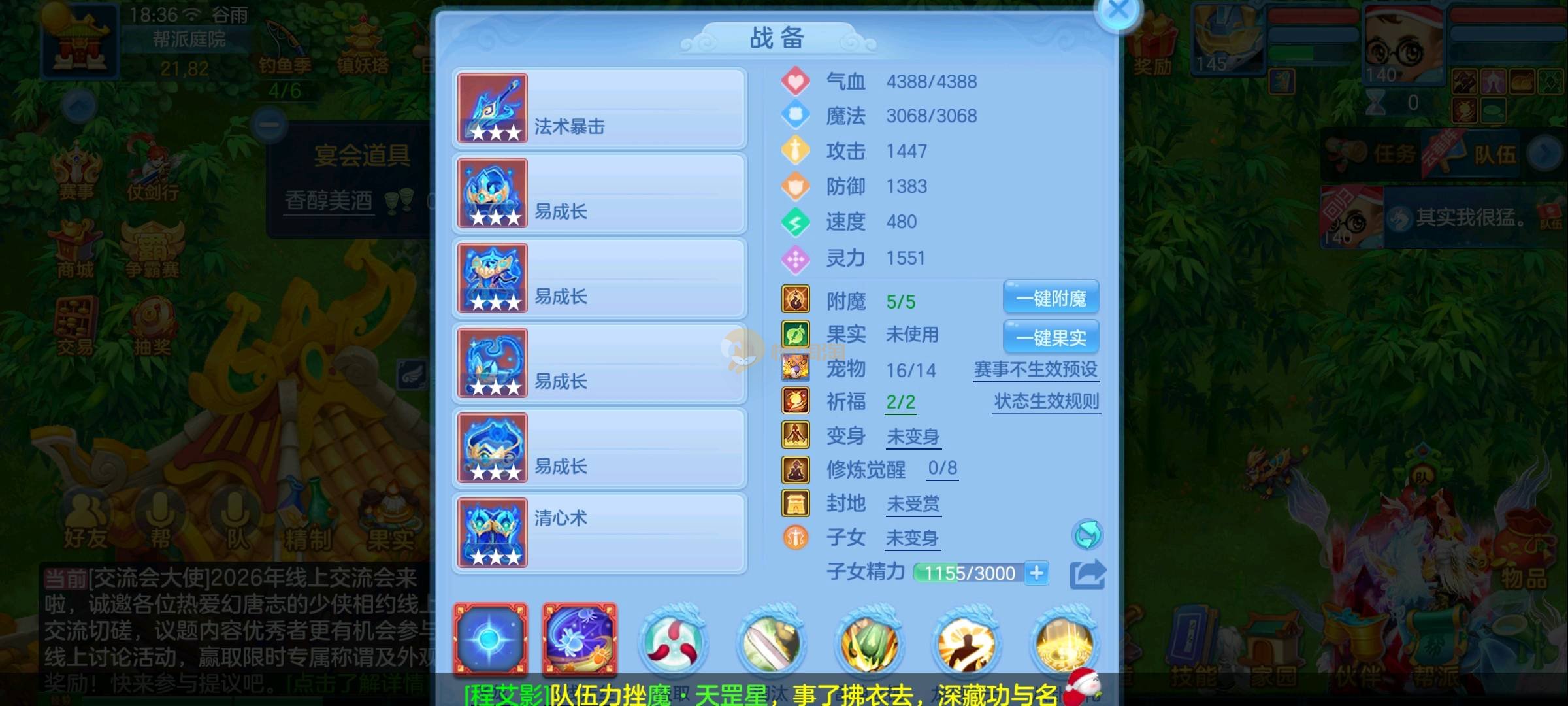Tap the circular refresh icon near 子女

tap(1087, 535)
